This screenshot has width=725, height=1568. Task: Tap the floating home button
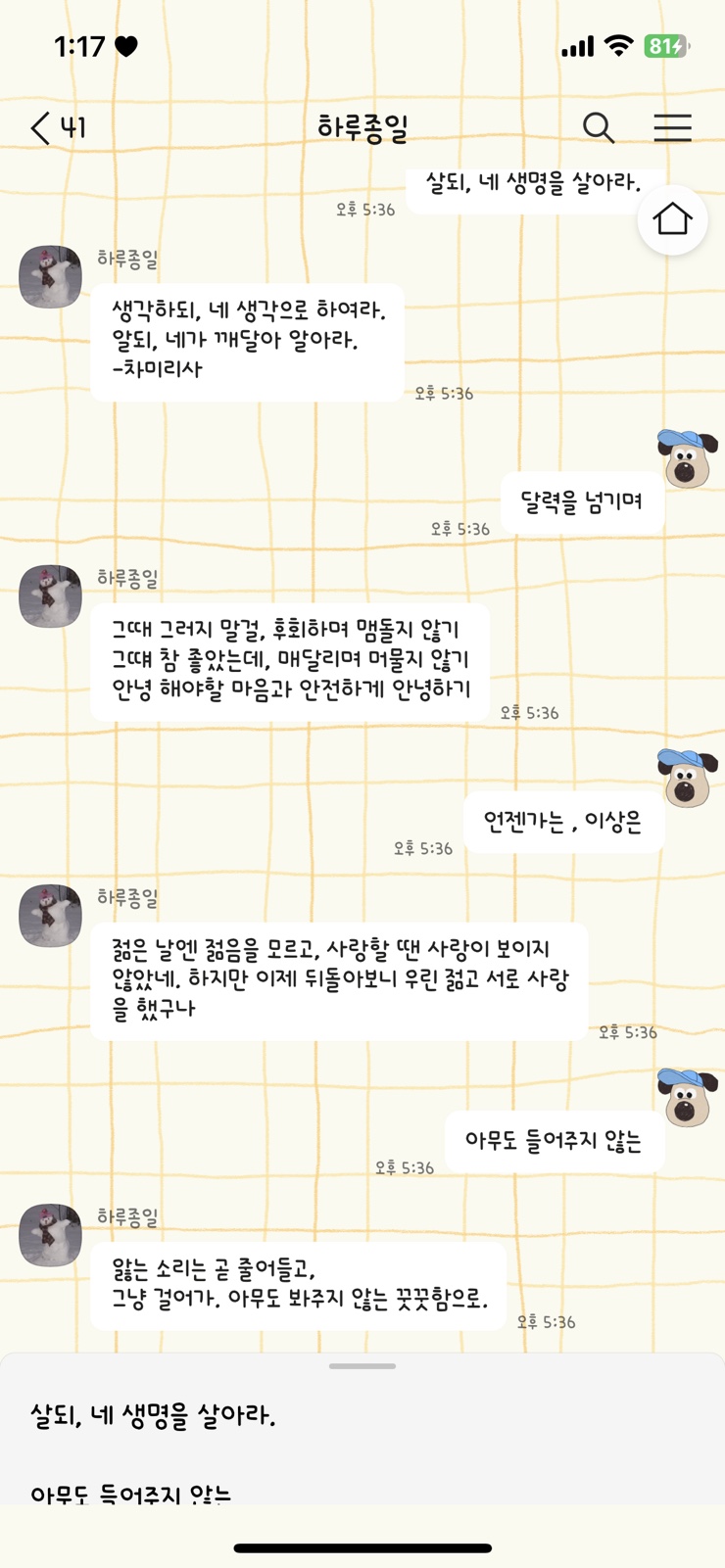tap(672, 219)
